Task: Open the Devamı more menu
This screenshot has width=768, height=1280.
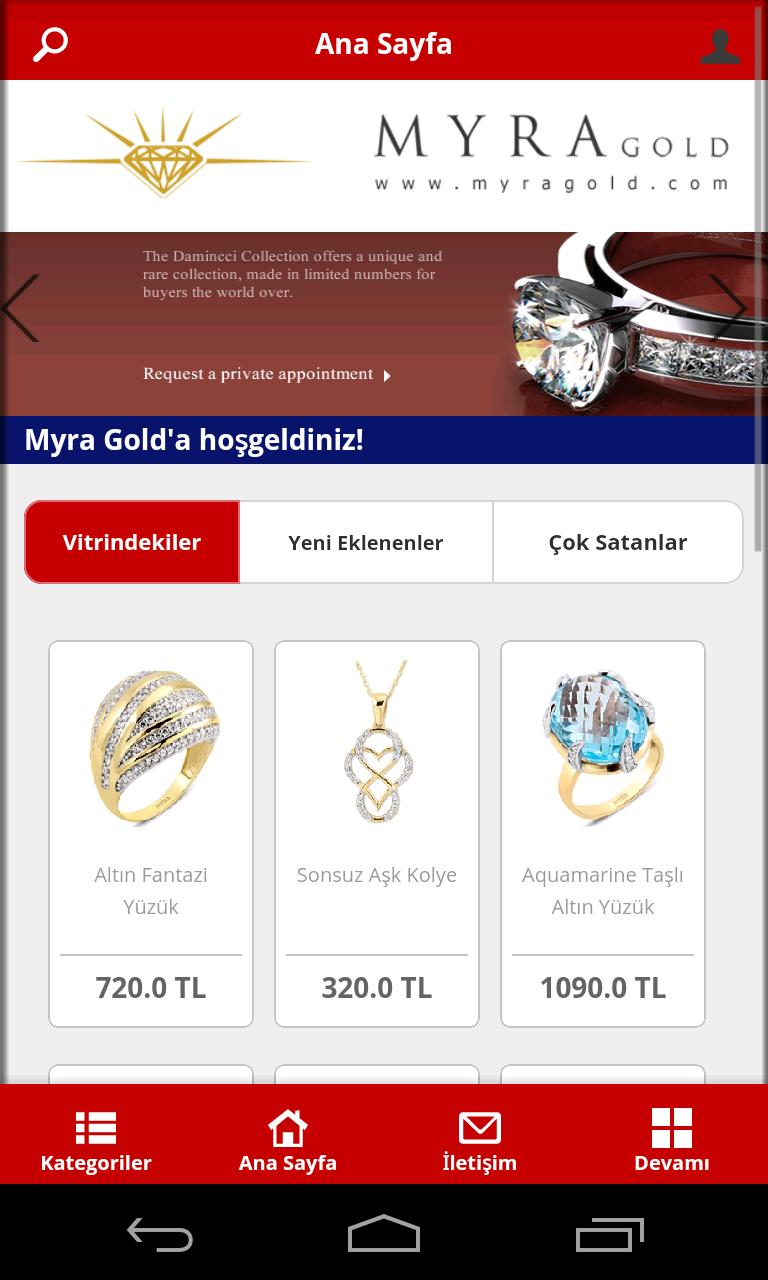Action: point(672,1140)
